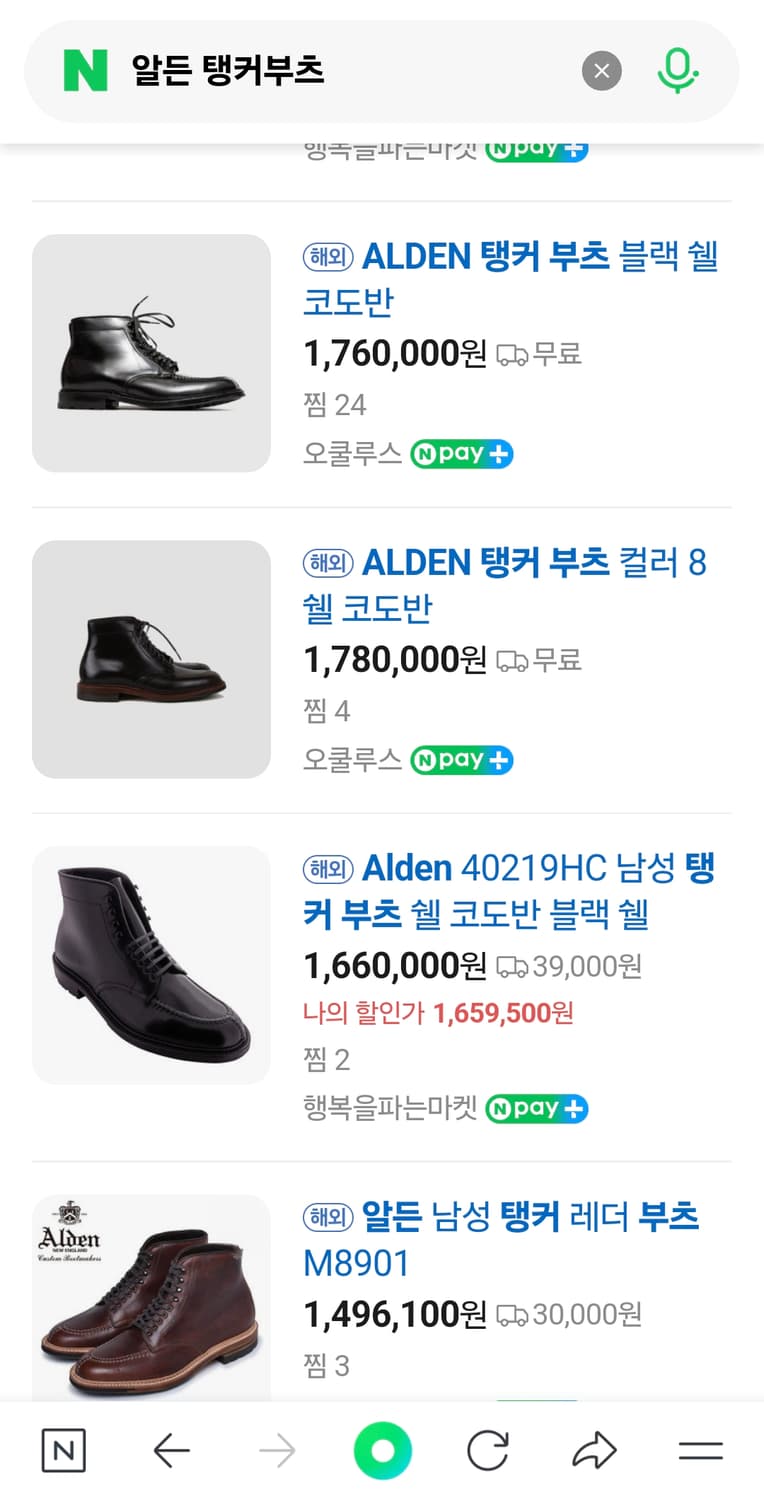Tap the N browser icon at bottom left
This screenshot has height=1500, width=764.
[x=63, y=1449]
